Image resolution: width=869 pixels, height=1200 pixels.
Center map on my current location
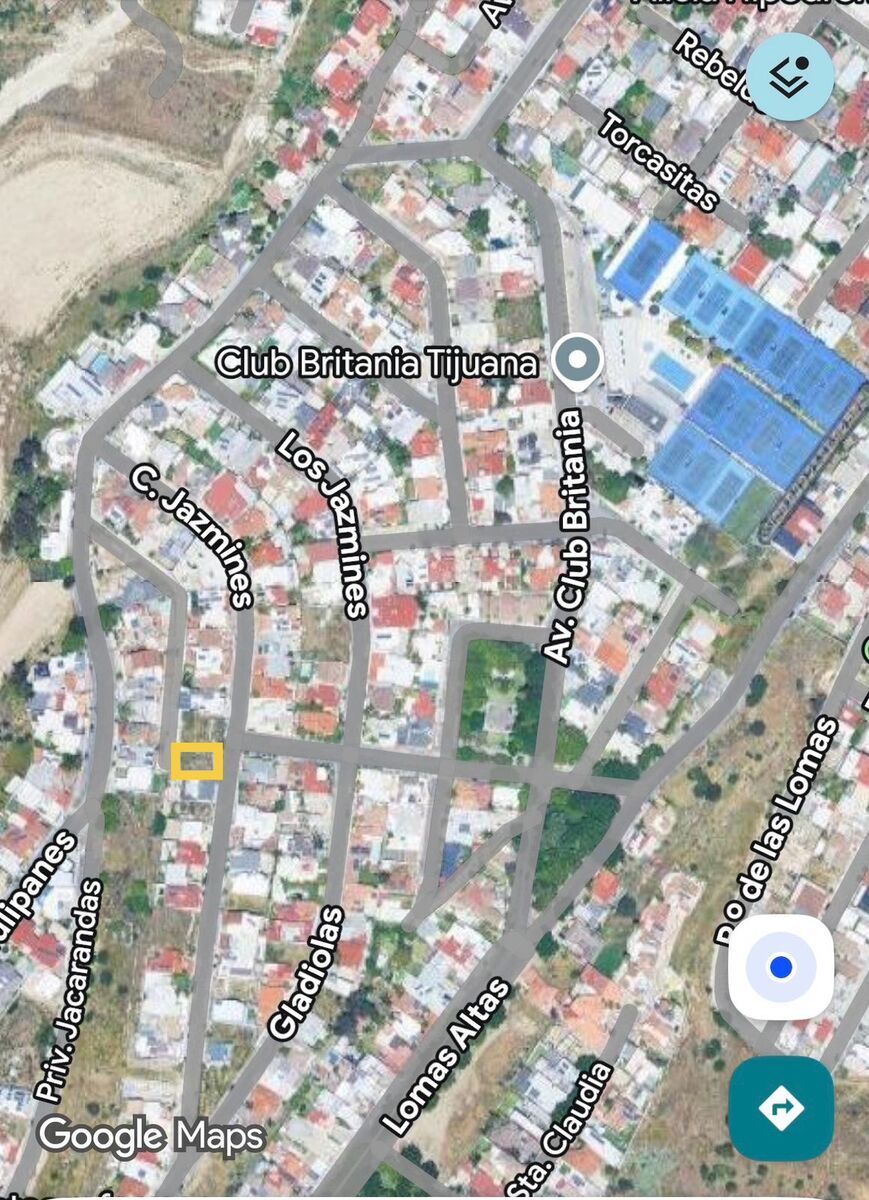[x=780, y=967]
